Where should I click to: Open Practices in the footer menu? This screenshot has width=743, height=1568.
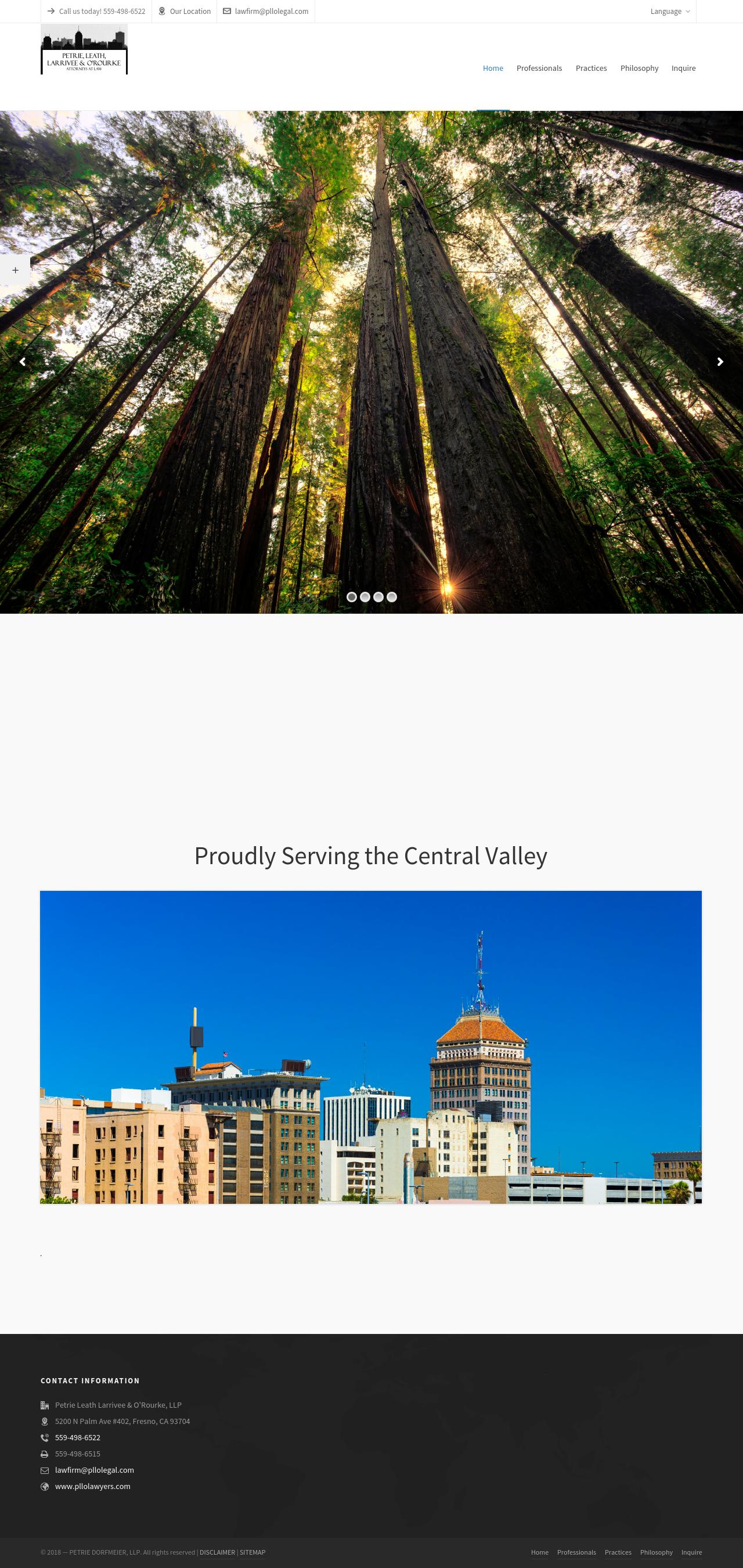click(x=618, y=1552)
